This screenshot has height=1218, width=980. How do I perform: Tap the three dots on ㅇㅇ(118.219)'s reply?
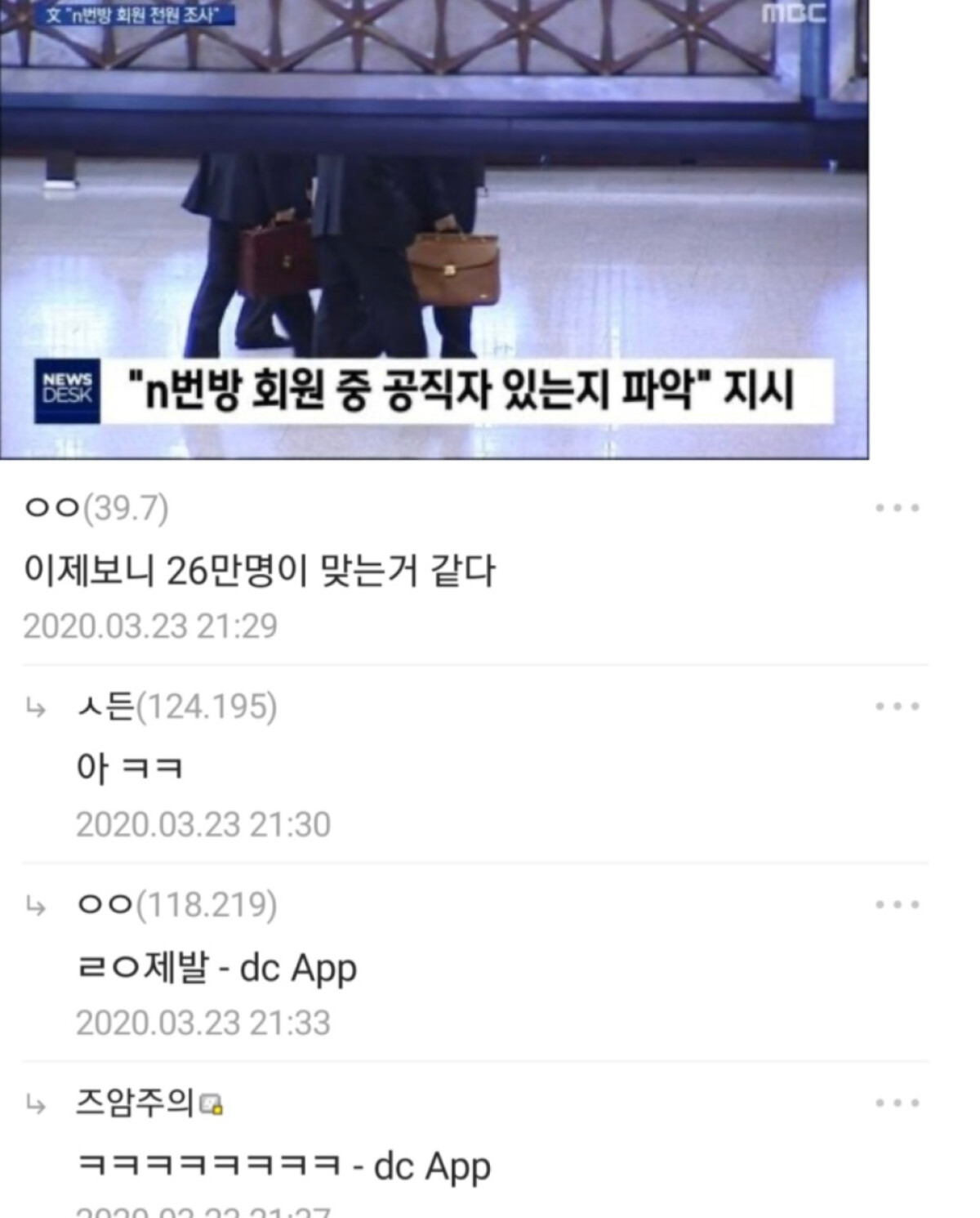coord(897,905)
